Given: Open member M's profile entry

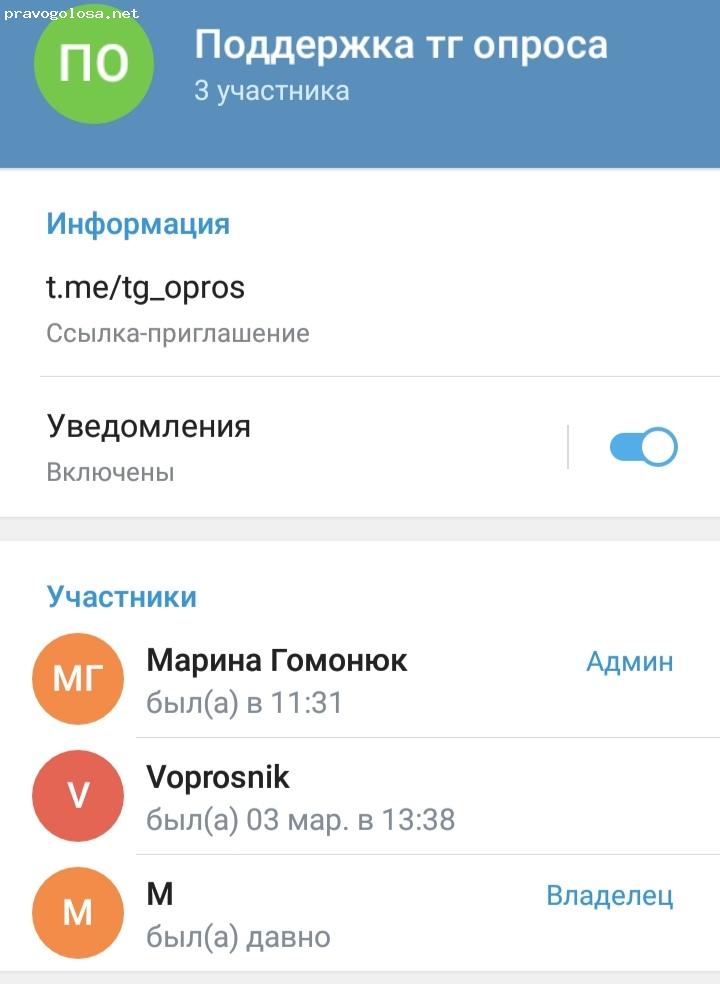Looking at the screenshot, I should (300, 912).
